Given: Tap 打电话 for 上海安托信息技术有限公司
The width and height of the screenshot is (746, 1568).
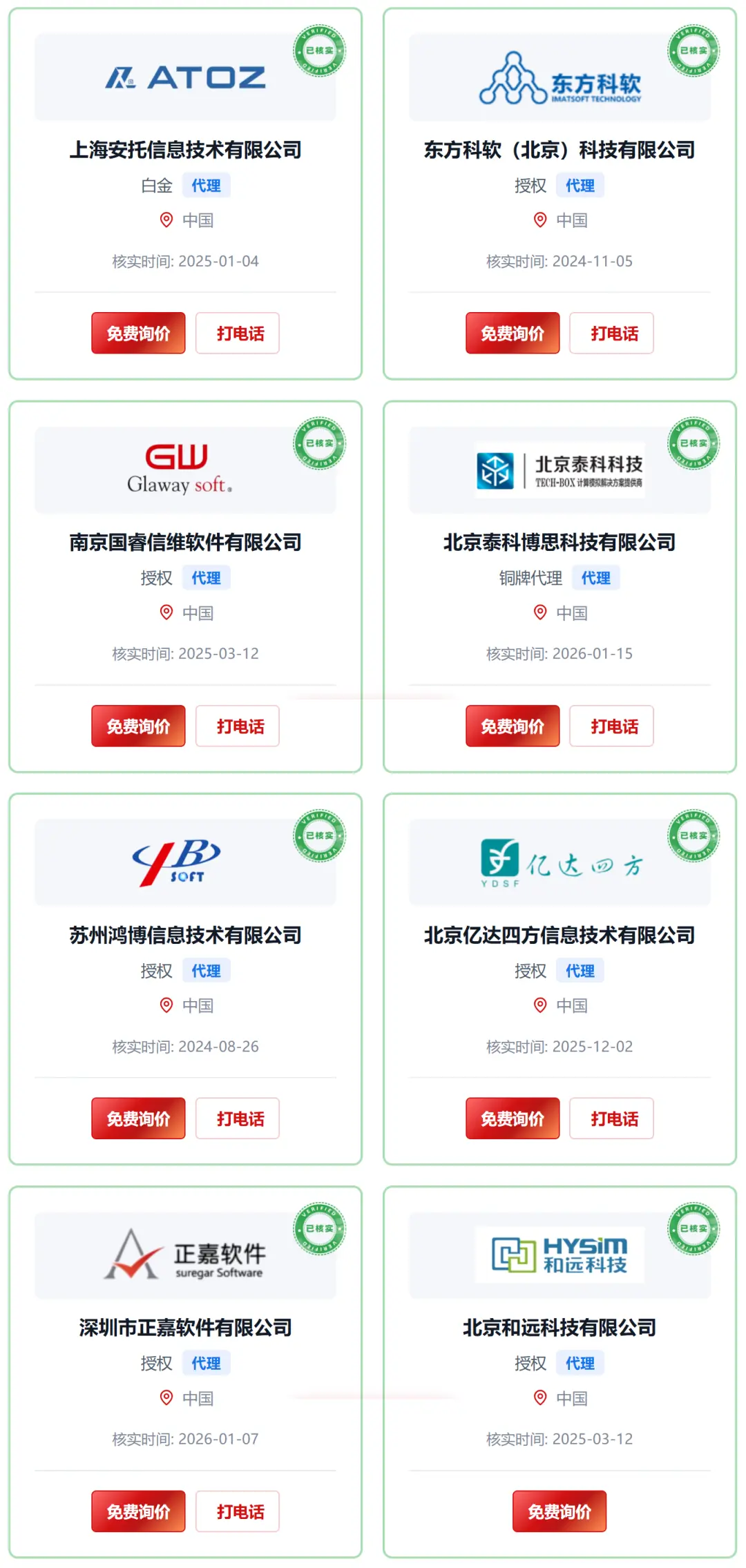Looking at the screenshot, I should point(238,333).
